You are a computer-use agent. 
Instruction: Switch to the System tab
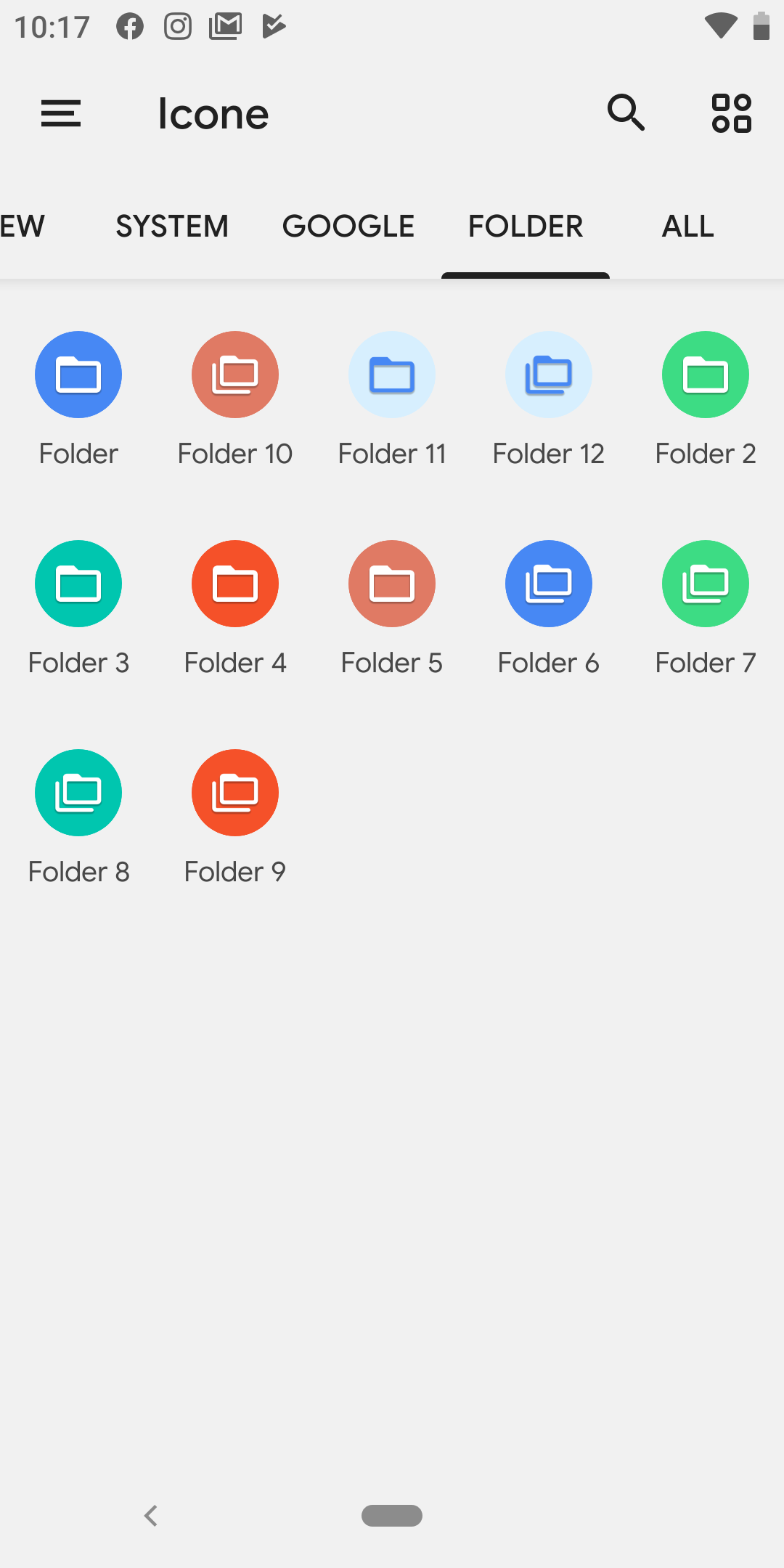coord(172,226)
